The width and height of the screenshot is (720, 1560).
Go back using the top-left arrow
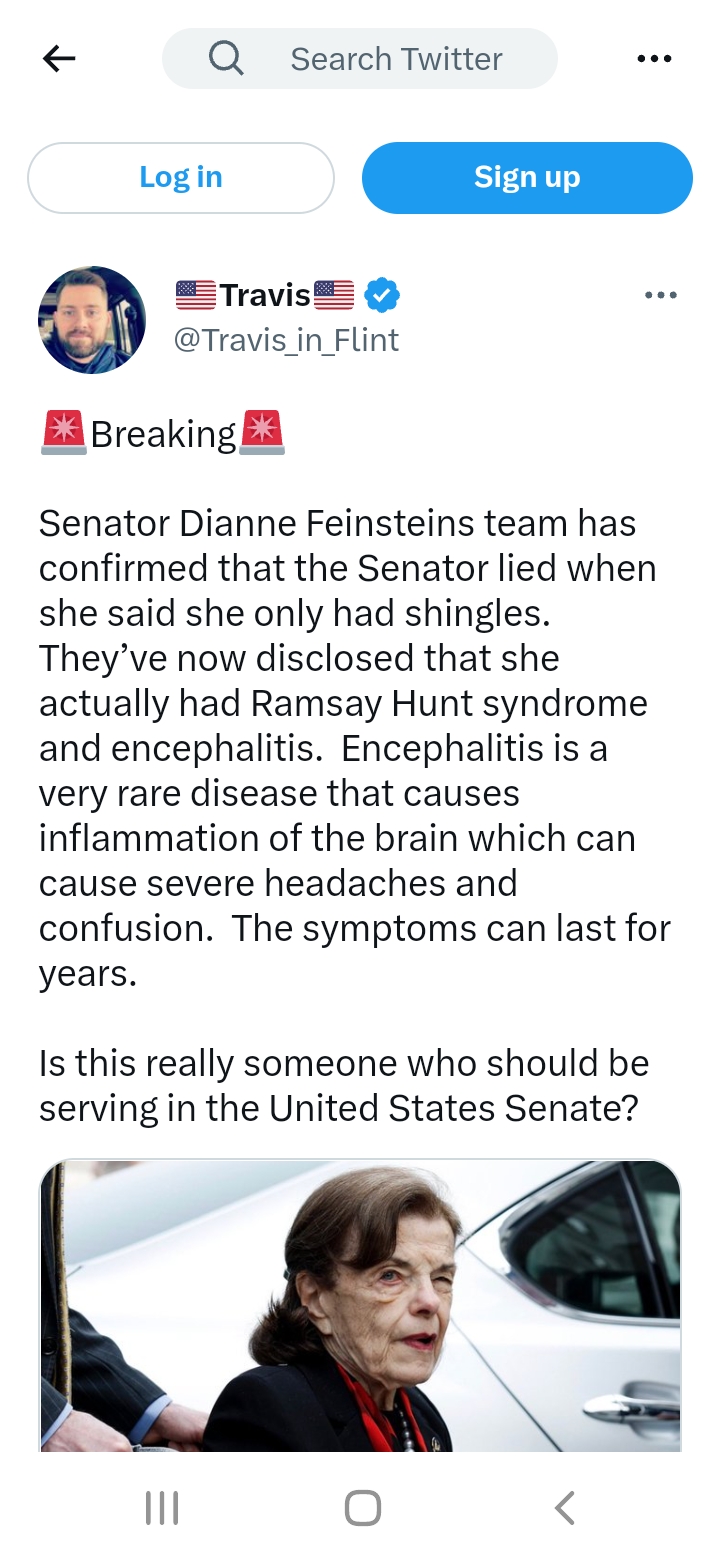pyautogui.click(x=59, y=59)
